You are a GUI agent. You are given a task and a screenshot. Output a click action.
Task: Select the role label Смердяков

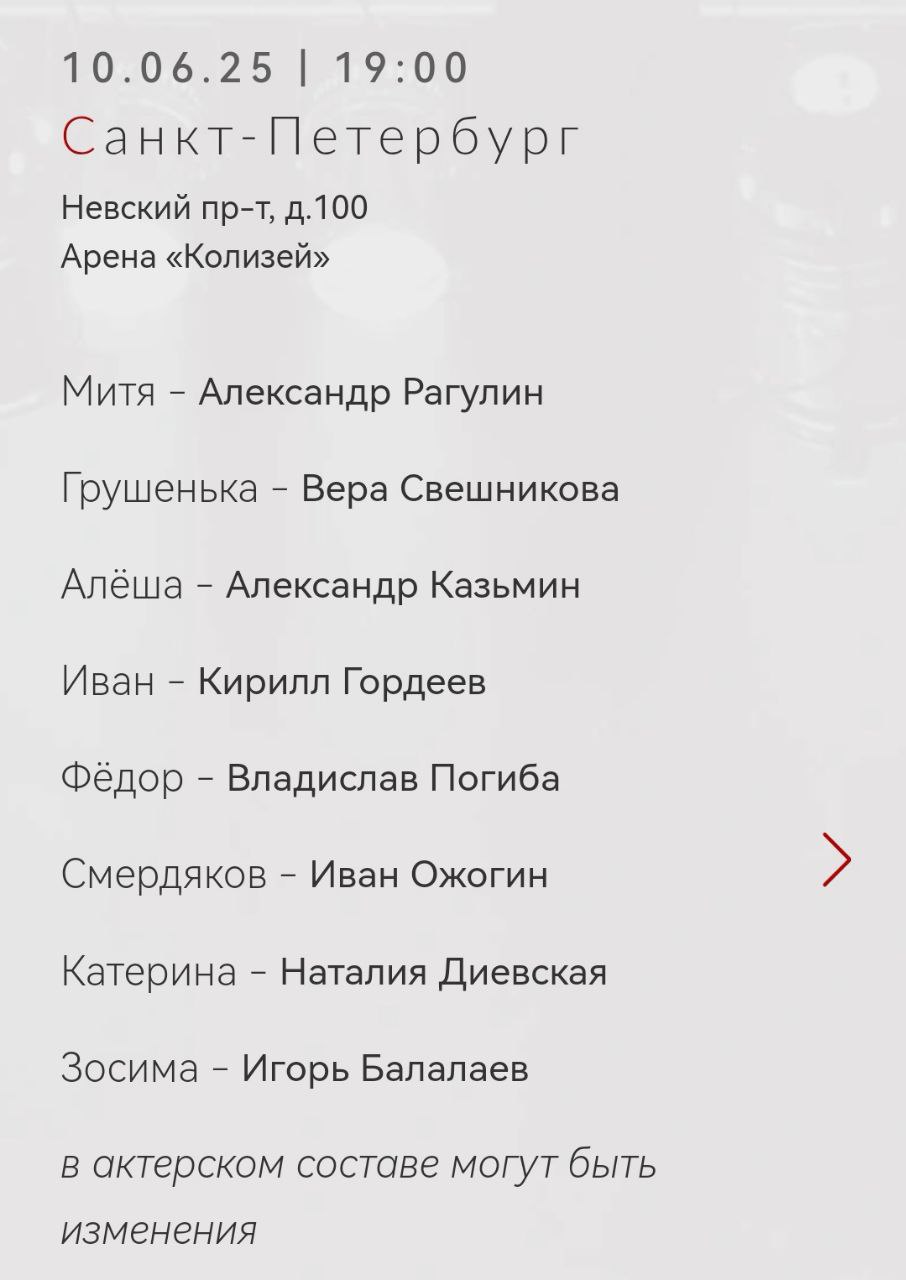click(x=166, y=873)
